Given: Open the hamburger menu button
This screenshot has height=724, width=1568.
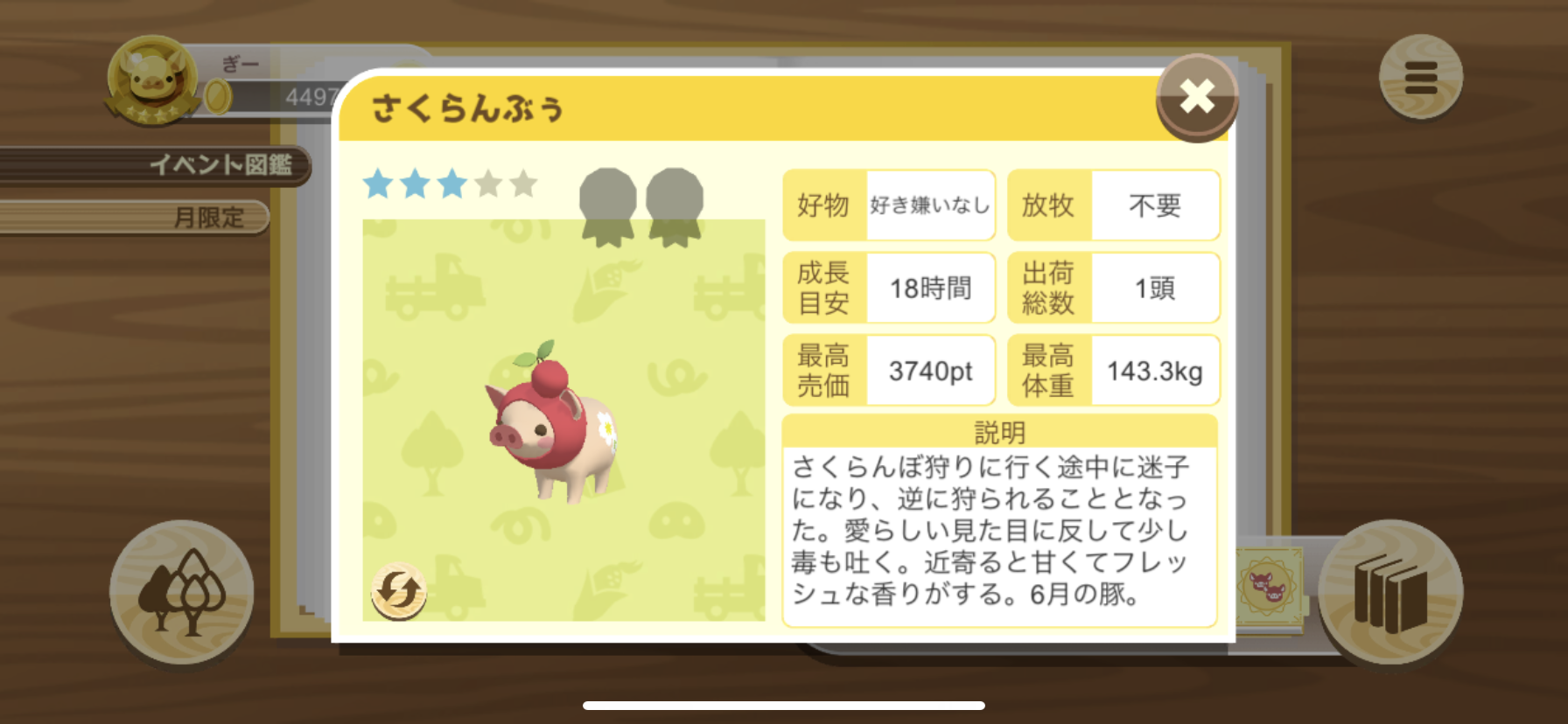Looking at the screenshot, I should coord(1420,77).
